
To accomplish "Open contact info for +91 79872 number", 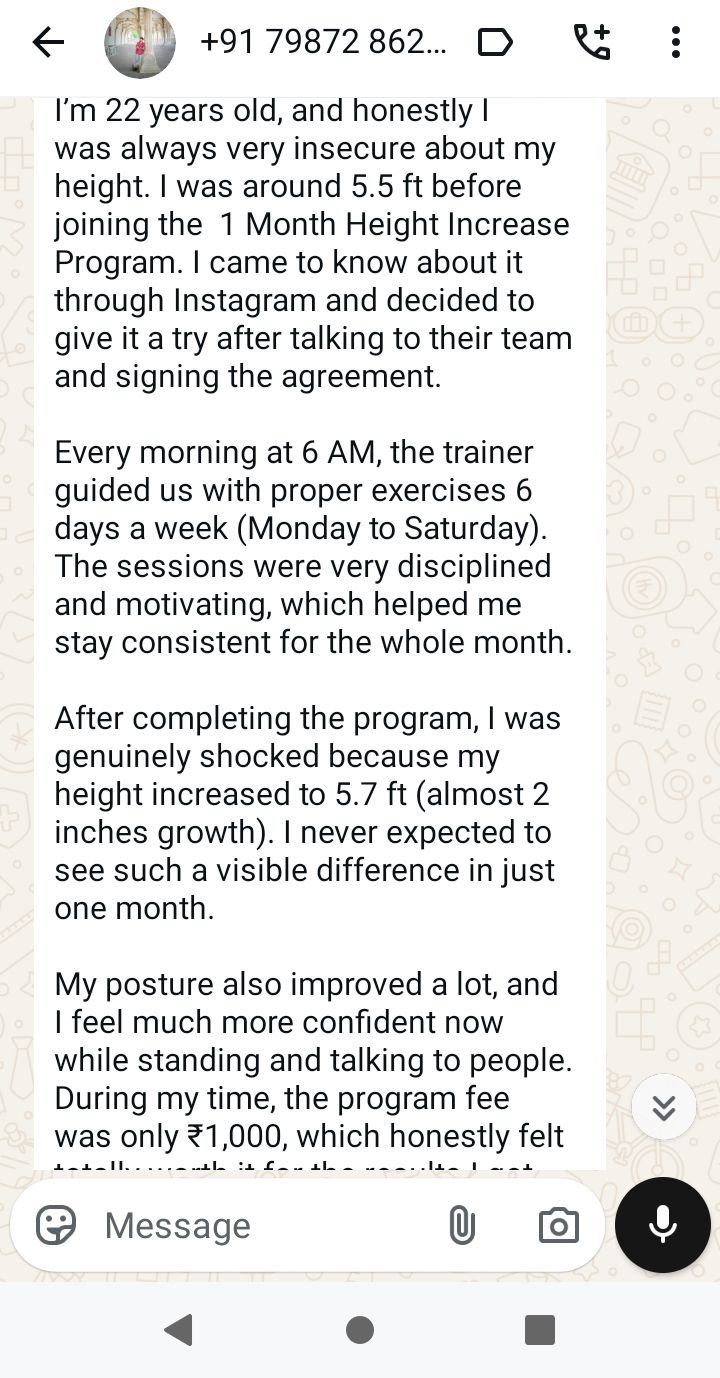I will tap(323, 42).
